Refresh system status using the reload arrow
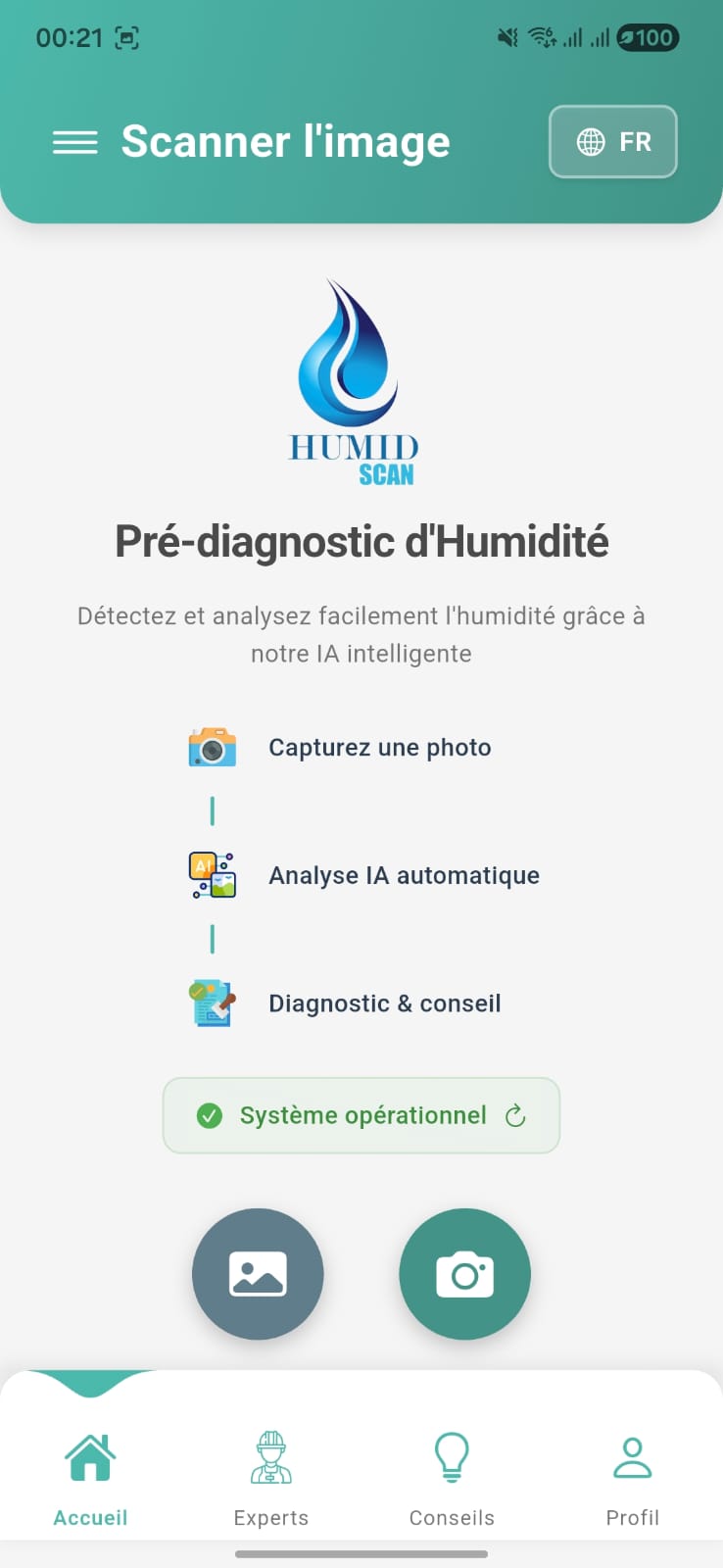Screen dimensions: 723x1568 (x=517, y=1115)
